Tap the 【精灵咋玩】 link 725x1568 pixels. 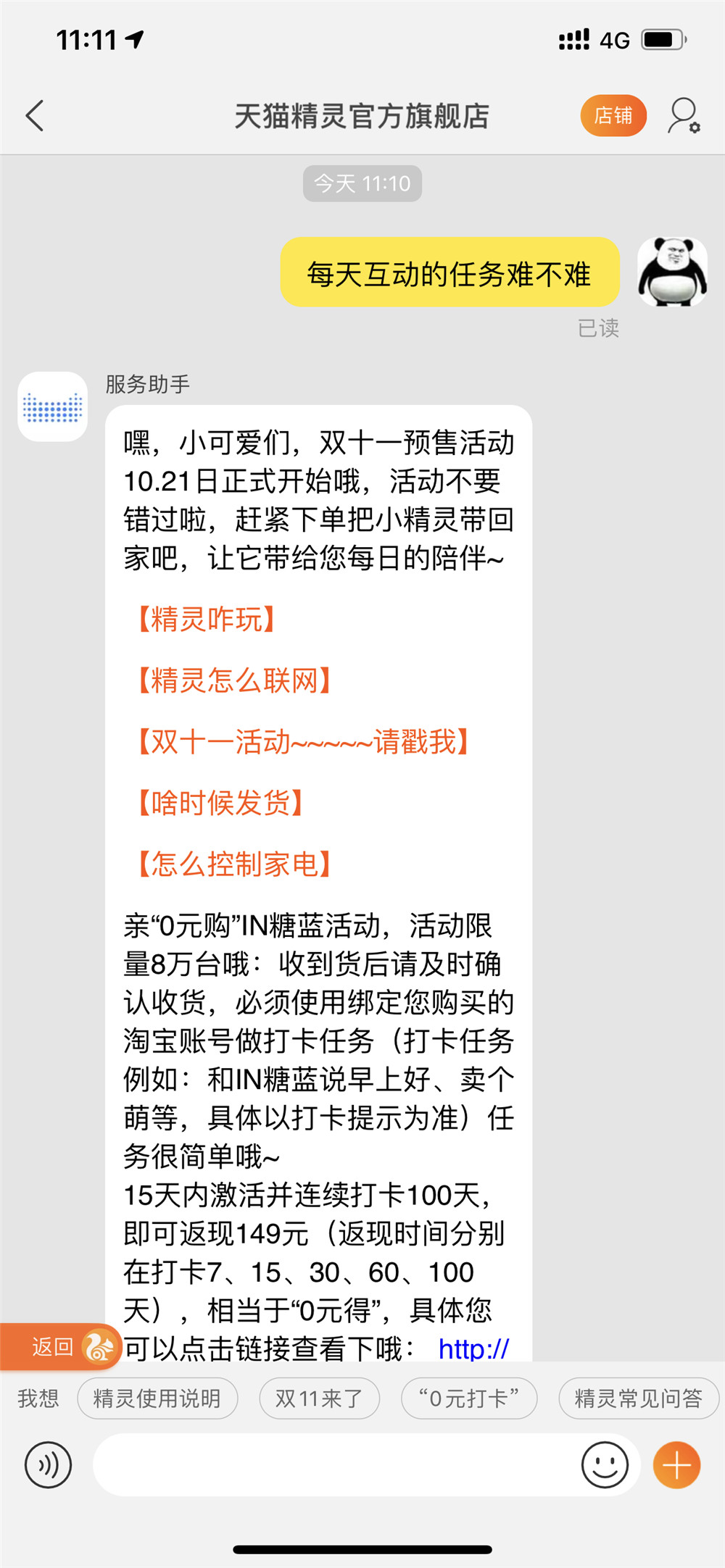point(206,620)
